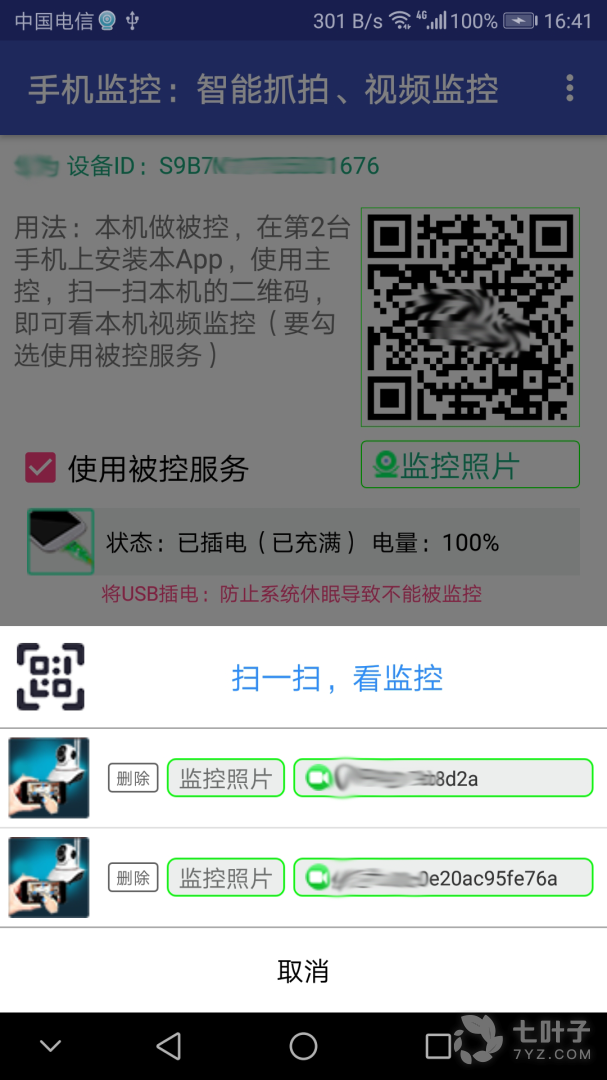Tap 扫一扫，看监控 to scan a code
The image size is (607, 1080).
point(337,678)
